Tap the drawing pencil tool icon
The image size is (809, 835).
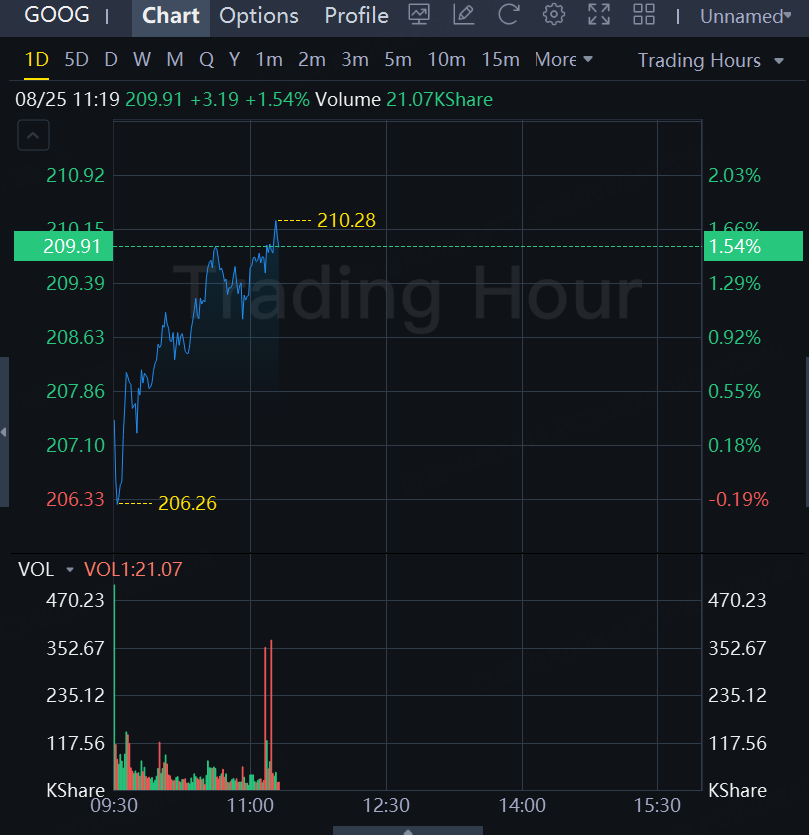point(463,14)
